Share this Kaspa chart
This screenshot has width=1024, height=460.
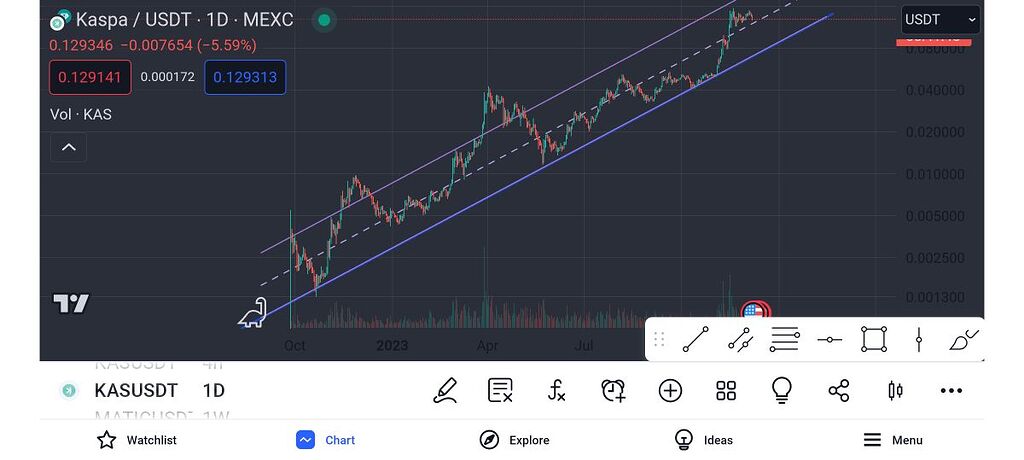click(839, 390)
